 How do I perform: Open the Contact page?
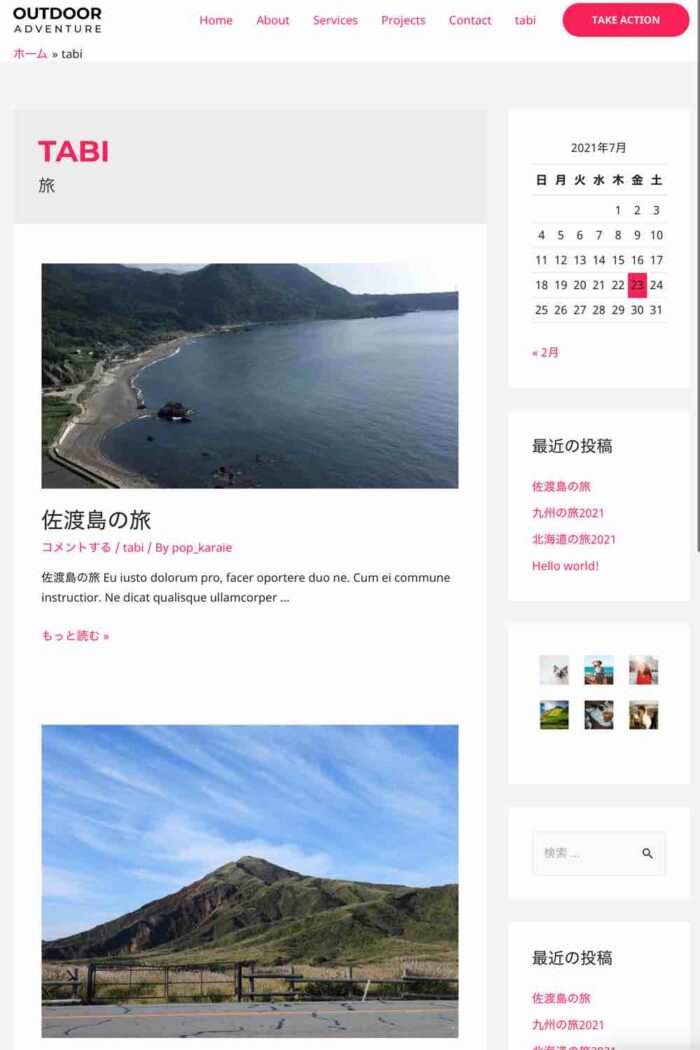tap(470, 20)
